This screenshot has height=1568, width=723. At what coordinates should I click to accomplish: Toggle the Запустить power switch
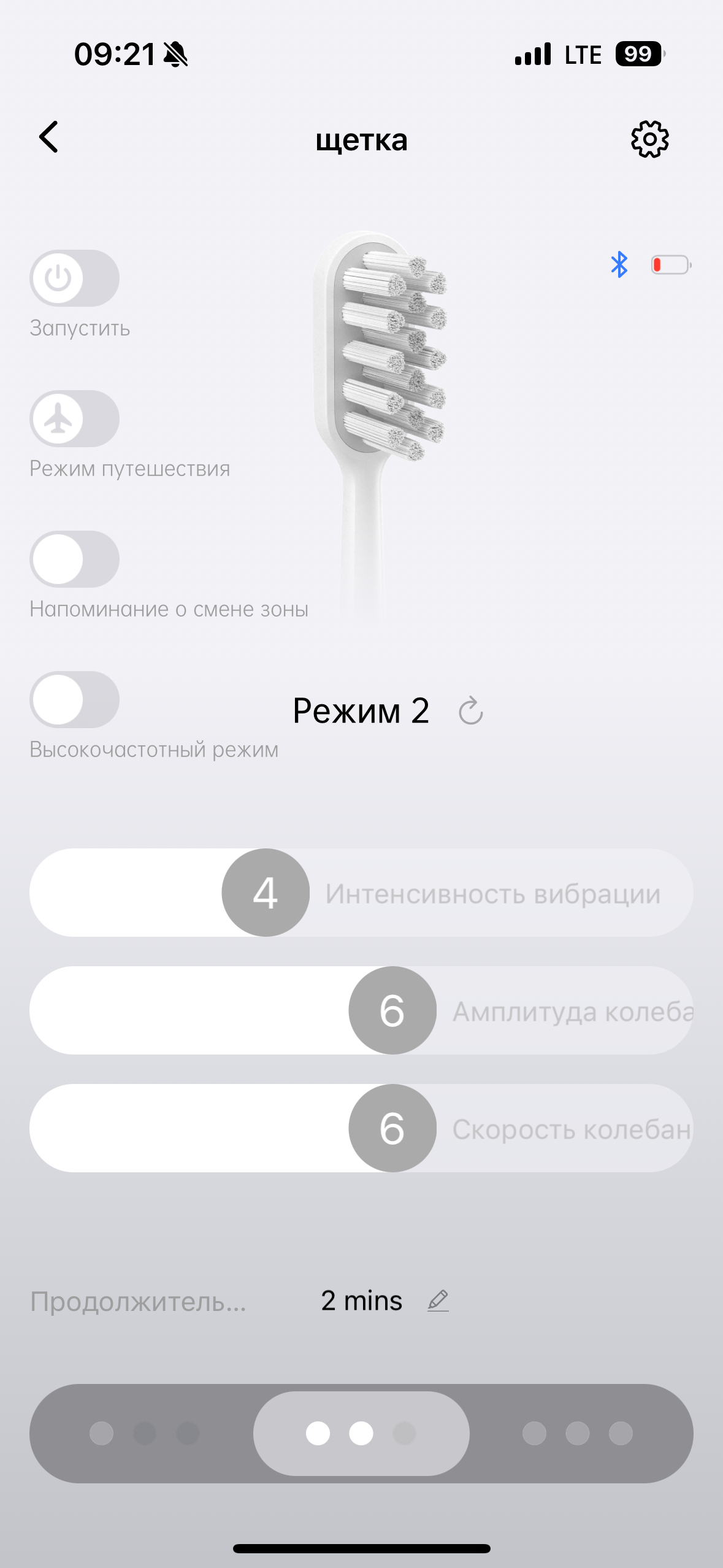tap(74, 279)
